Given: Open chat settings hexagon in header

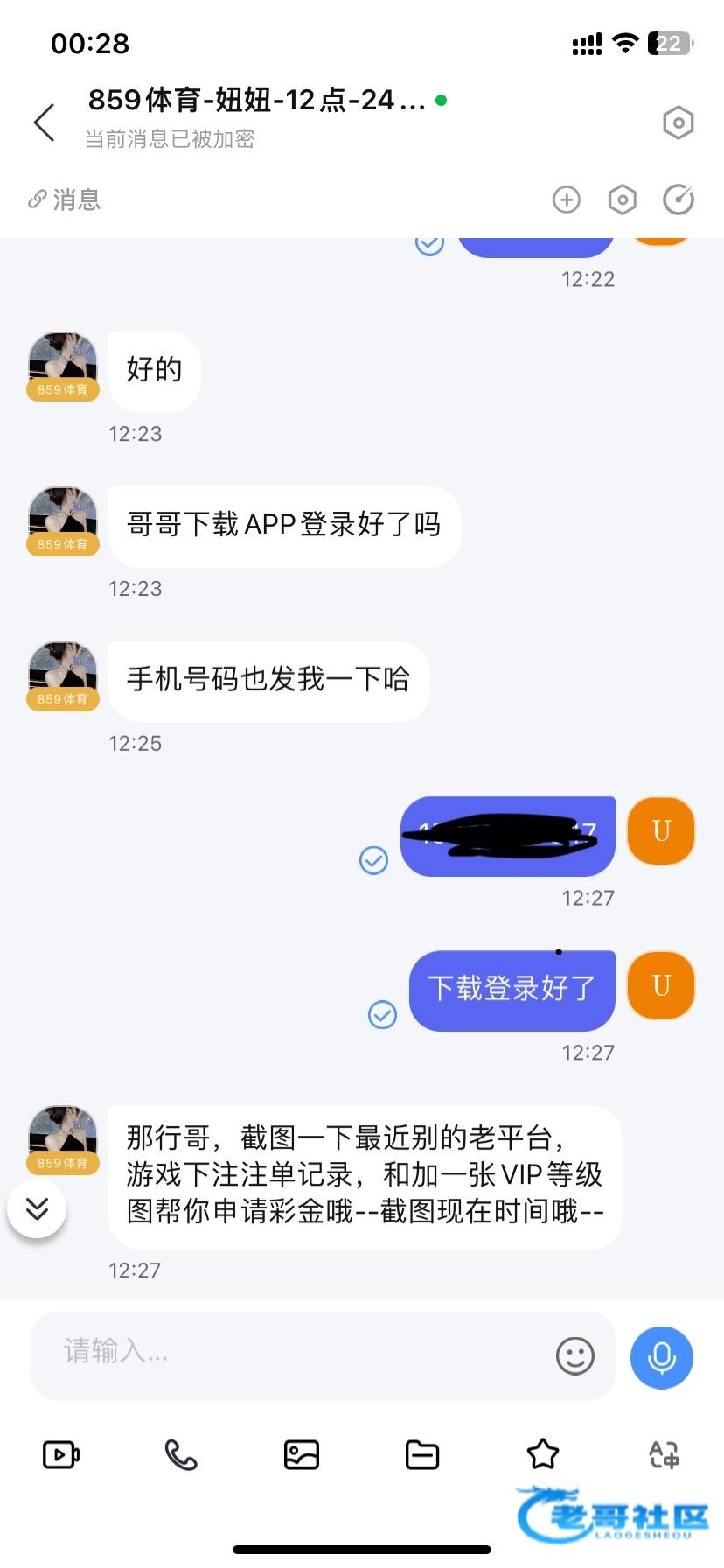Looking at the screenshot, I should pos(678,122).
